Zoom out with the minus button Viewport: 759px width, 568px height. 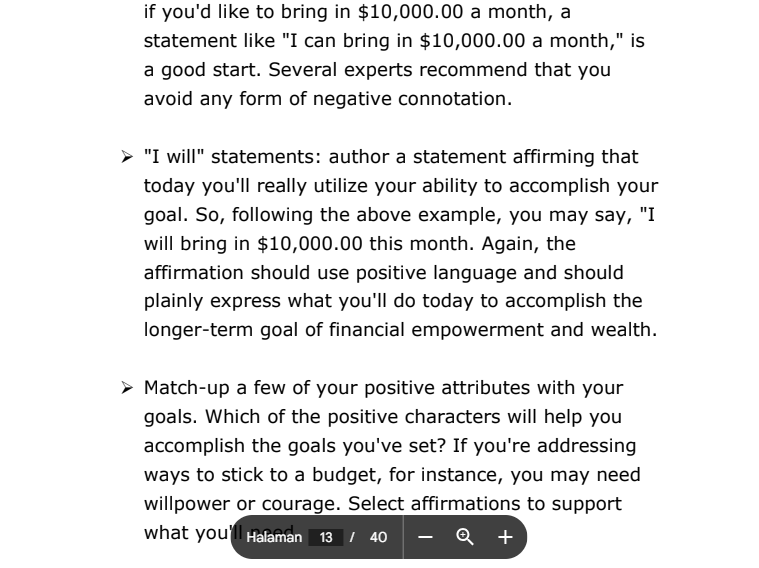pyautogui.click(x=425, y=537)
